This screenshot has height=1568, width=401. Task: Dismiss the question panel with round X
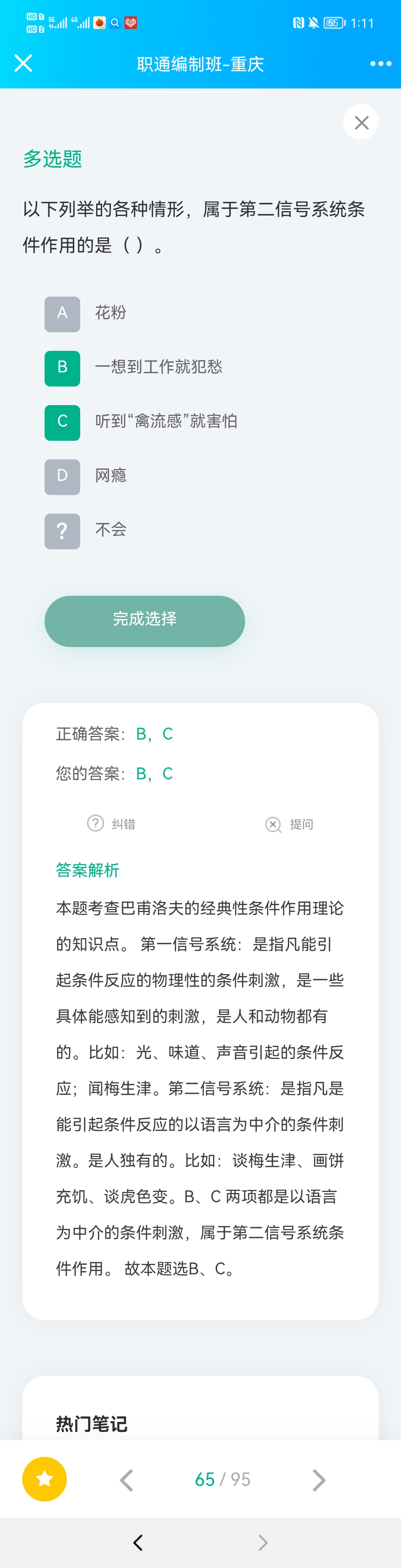(x=361, y=122)
